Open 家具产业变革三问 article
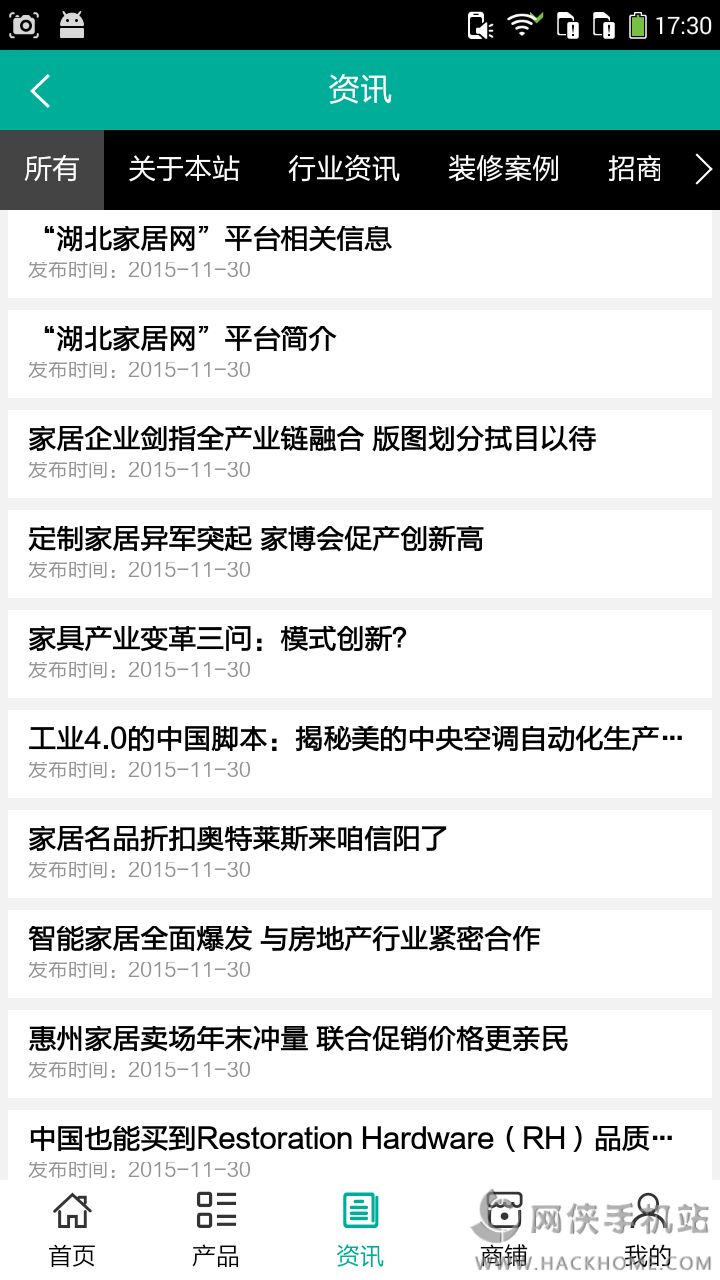This screenshot has height=1280, width=720. (360, 652)
